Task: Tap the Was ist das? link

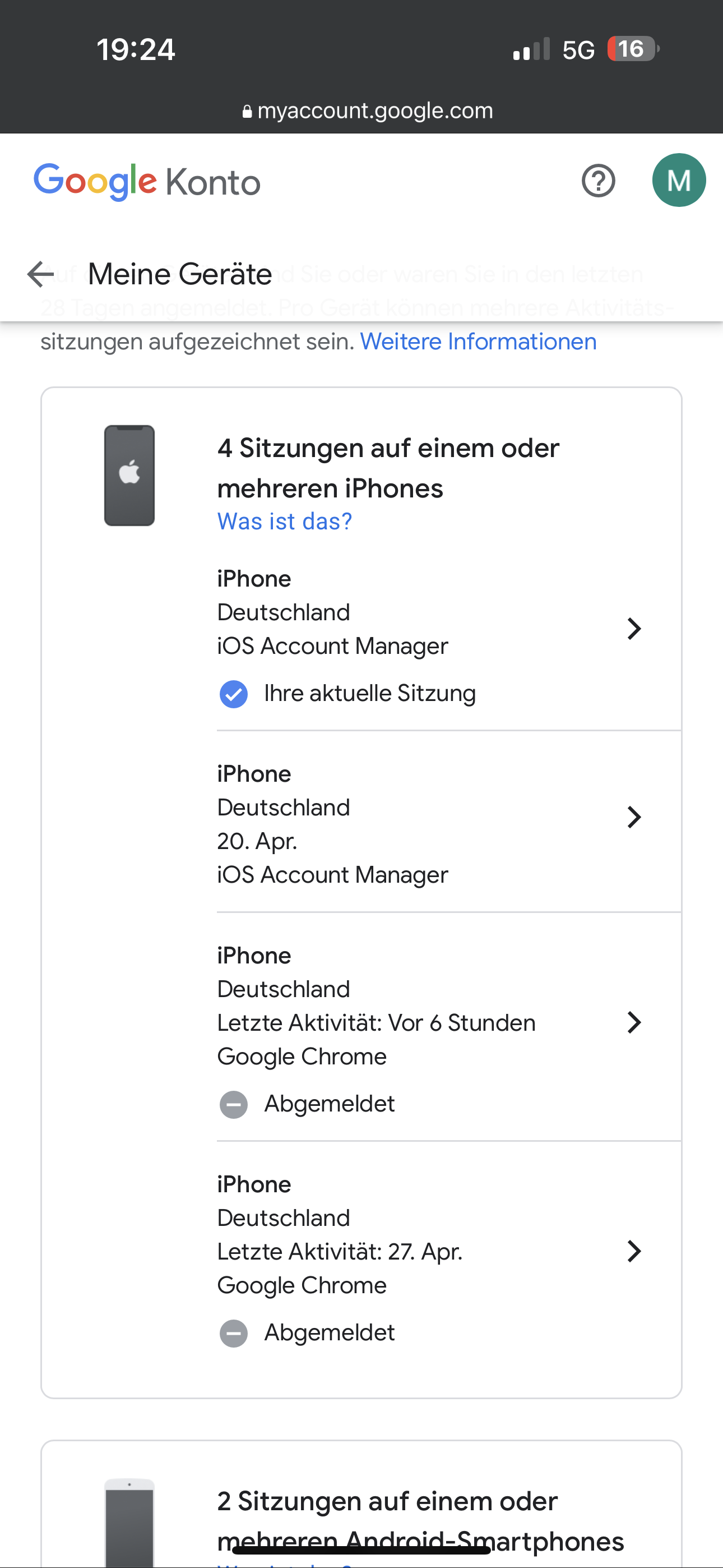Action: pyautogui.click(x=284, y=521)
